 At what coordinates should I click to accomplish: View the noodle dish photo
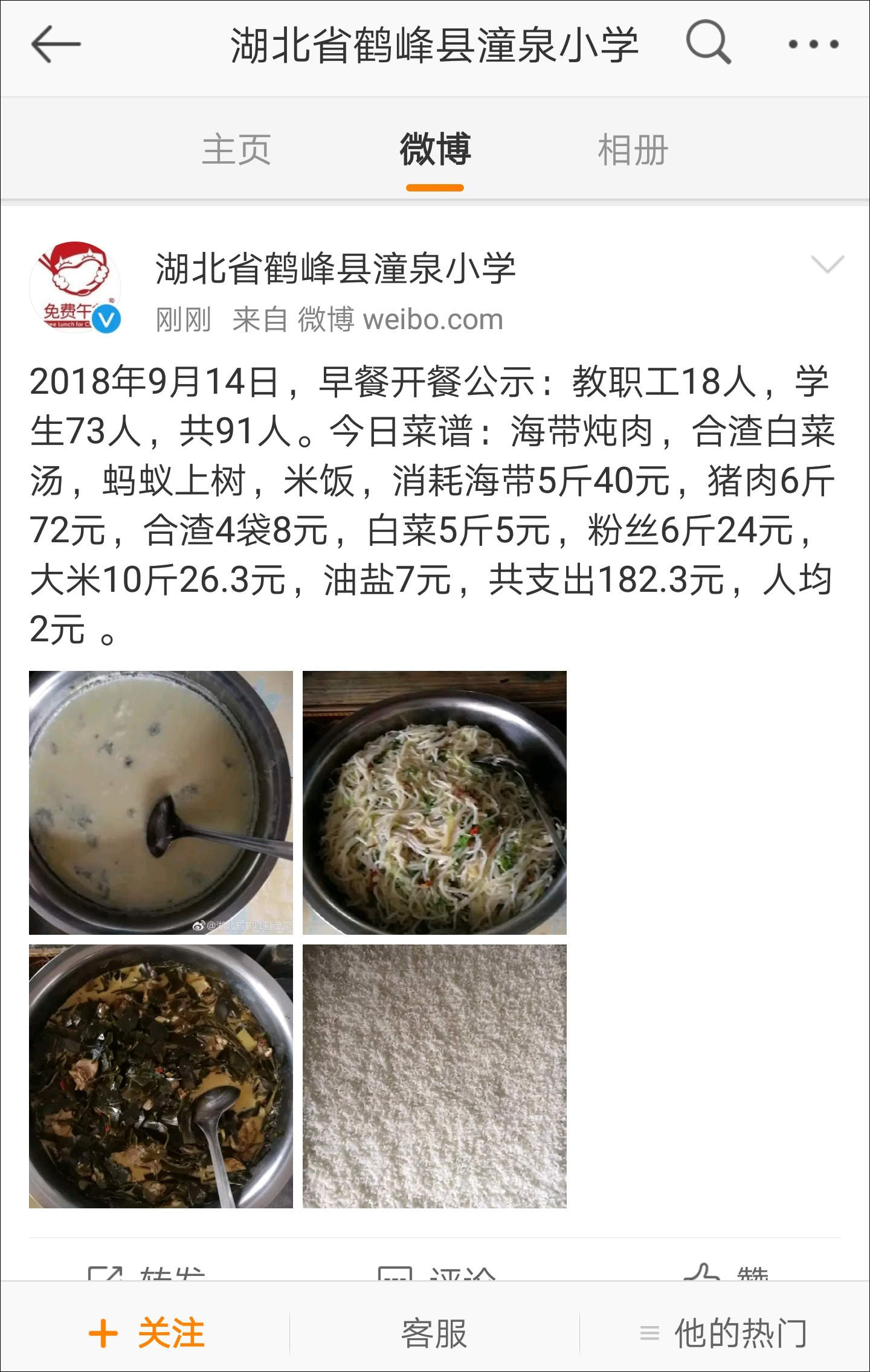(434, 802)
